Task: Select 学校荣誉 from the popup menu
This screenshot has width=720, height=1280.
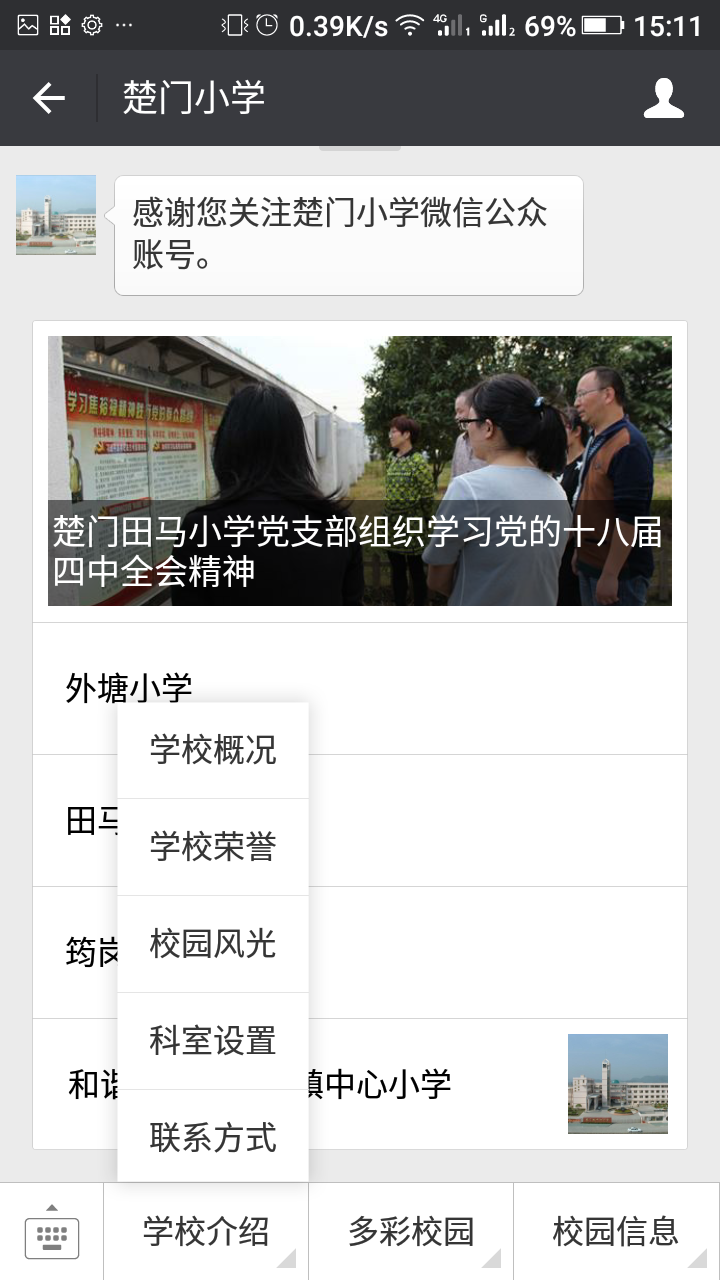Action: point(213,847)
